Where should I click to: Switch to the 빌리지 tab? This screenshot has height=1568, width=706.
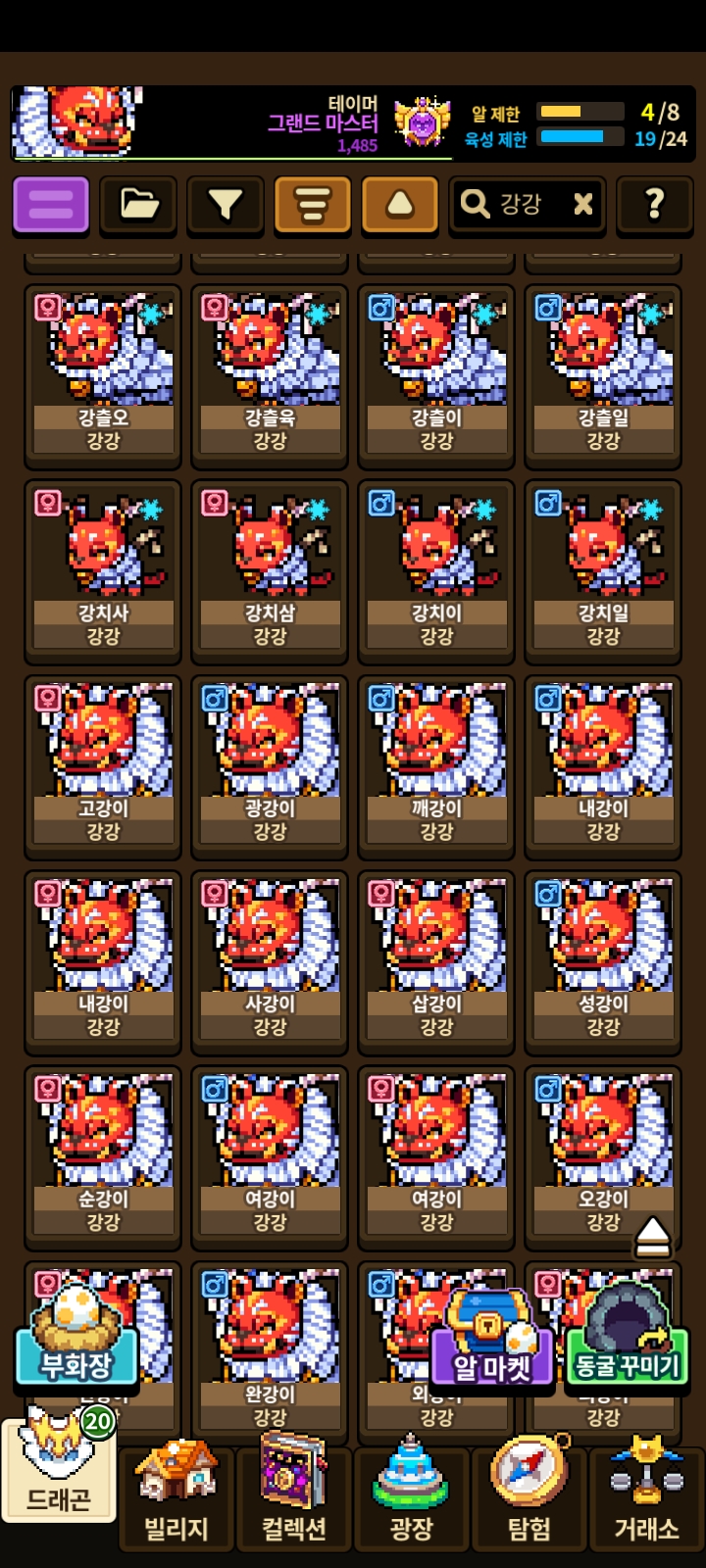pos(176,1496)
